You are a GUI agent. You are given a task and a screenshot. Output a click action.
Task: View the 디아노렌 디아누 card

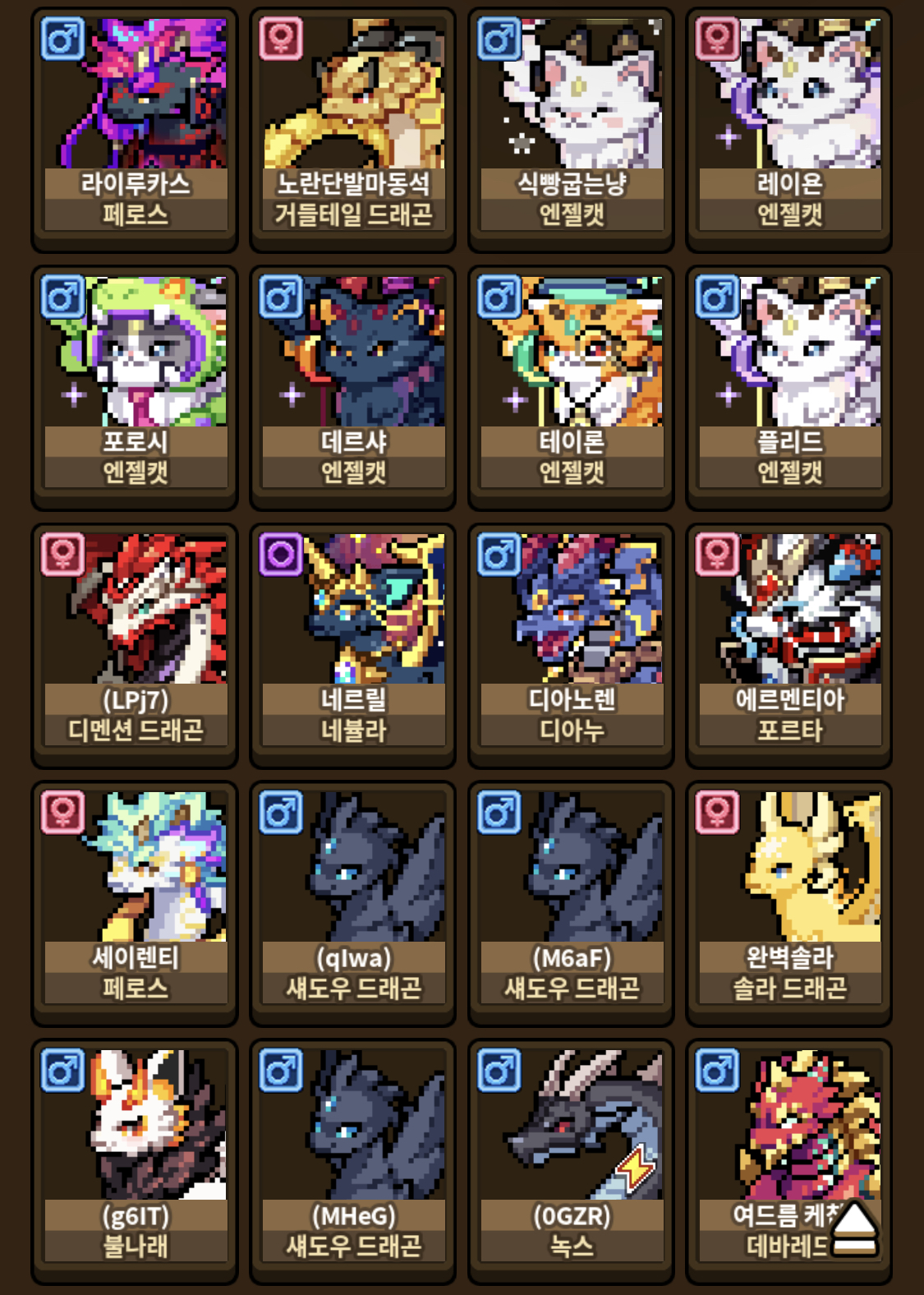point(572,644)
